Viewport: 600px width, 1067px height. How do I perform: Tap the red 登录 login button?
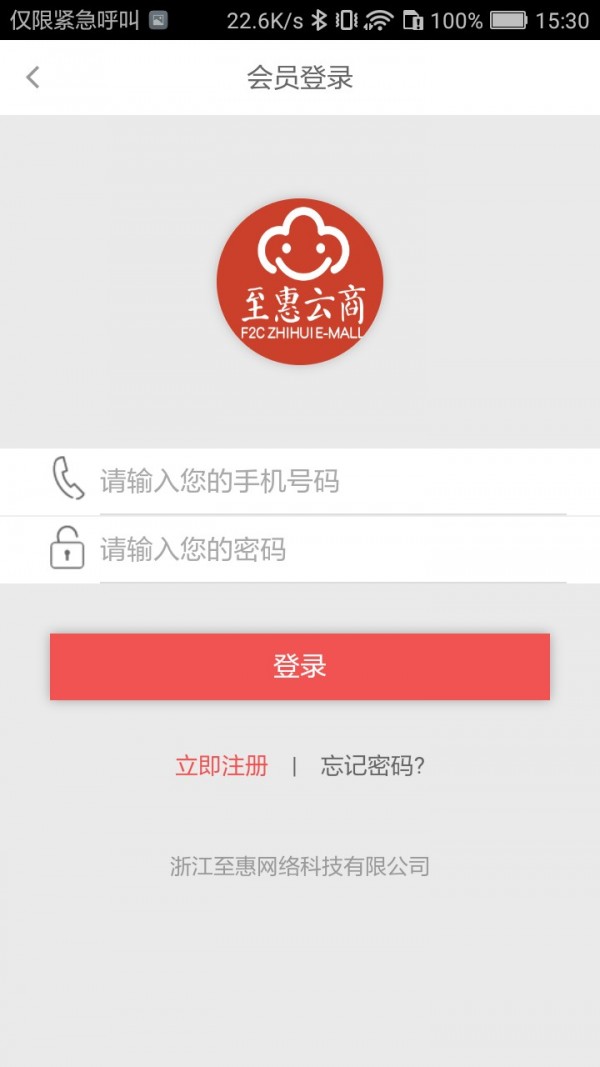300,666
